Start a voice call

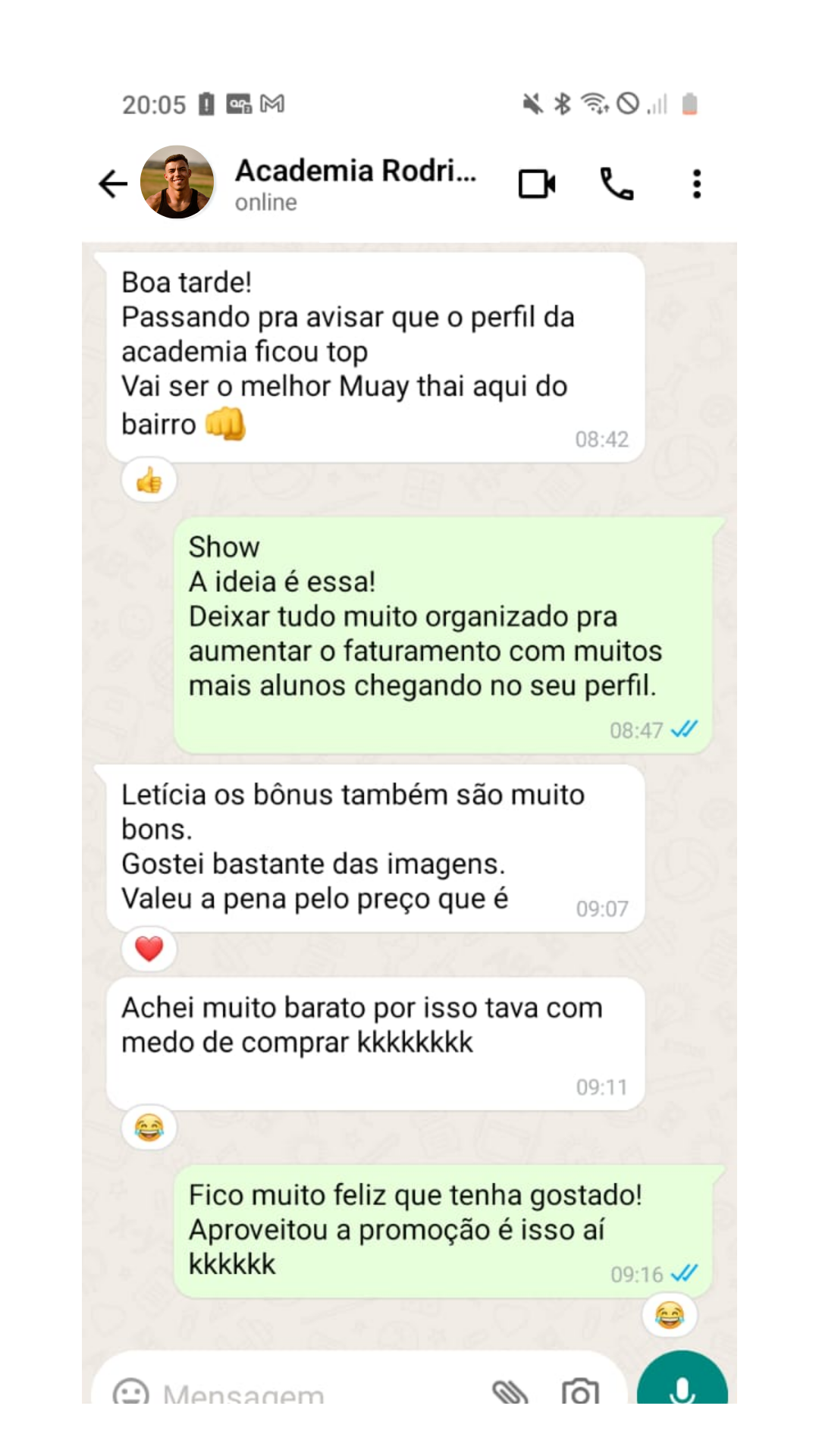click(x=617, y=184)
